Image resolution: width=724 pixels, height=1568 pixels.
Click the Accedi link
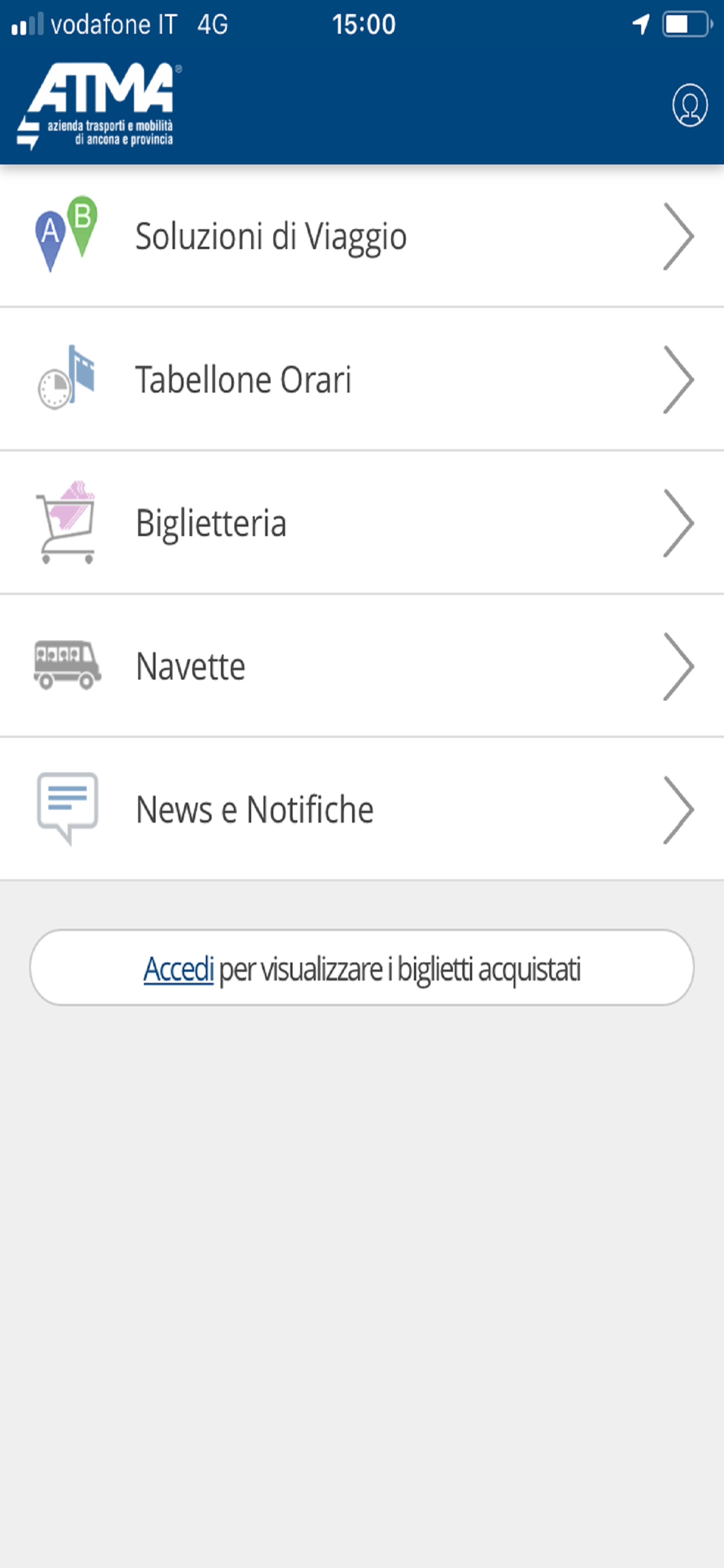click(x=178, y=969)
